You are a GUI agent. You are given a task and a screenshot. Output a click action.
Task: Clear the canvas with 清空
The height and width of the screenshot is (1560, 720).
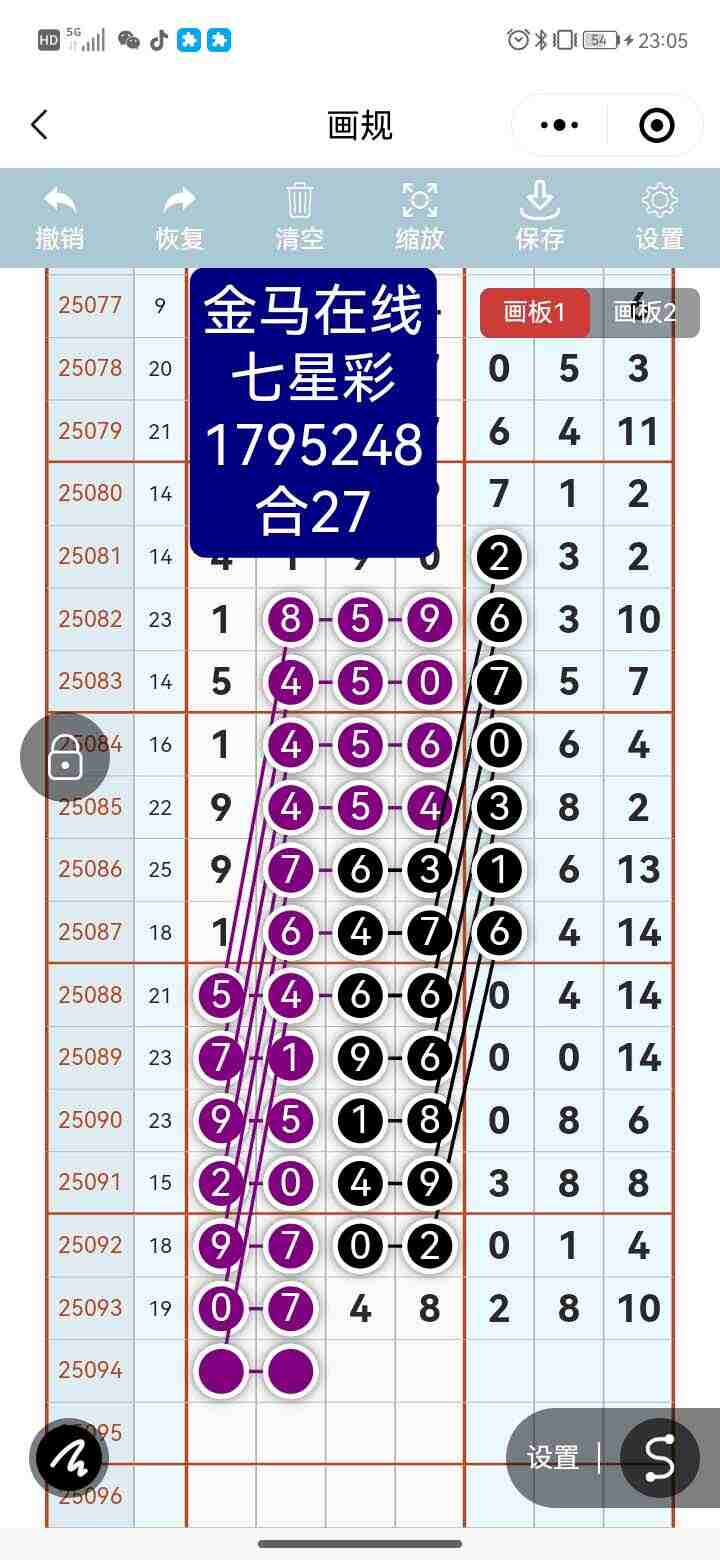[x=300, y=217]
